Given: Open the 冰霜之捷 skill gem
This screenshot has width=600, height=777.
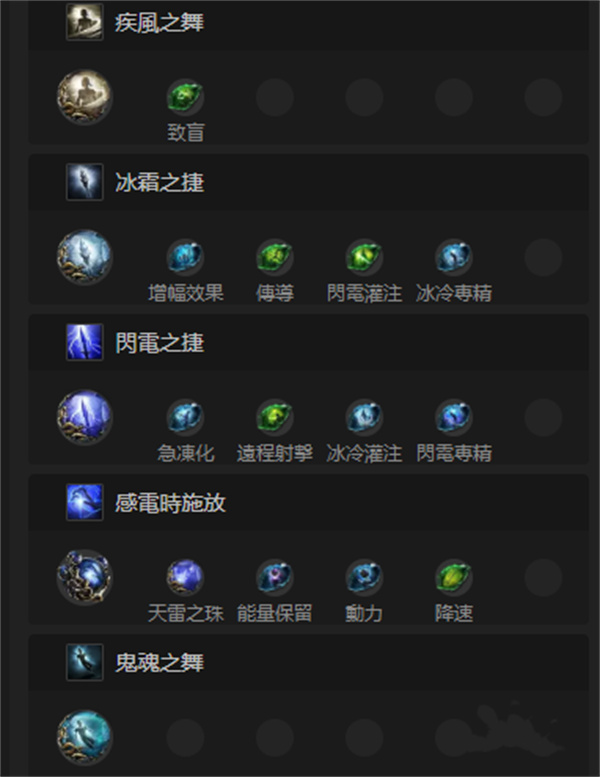Looking at the screenshot, I should [x=85, y=257].
